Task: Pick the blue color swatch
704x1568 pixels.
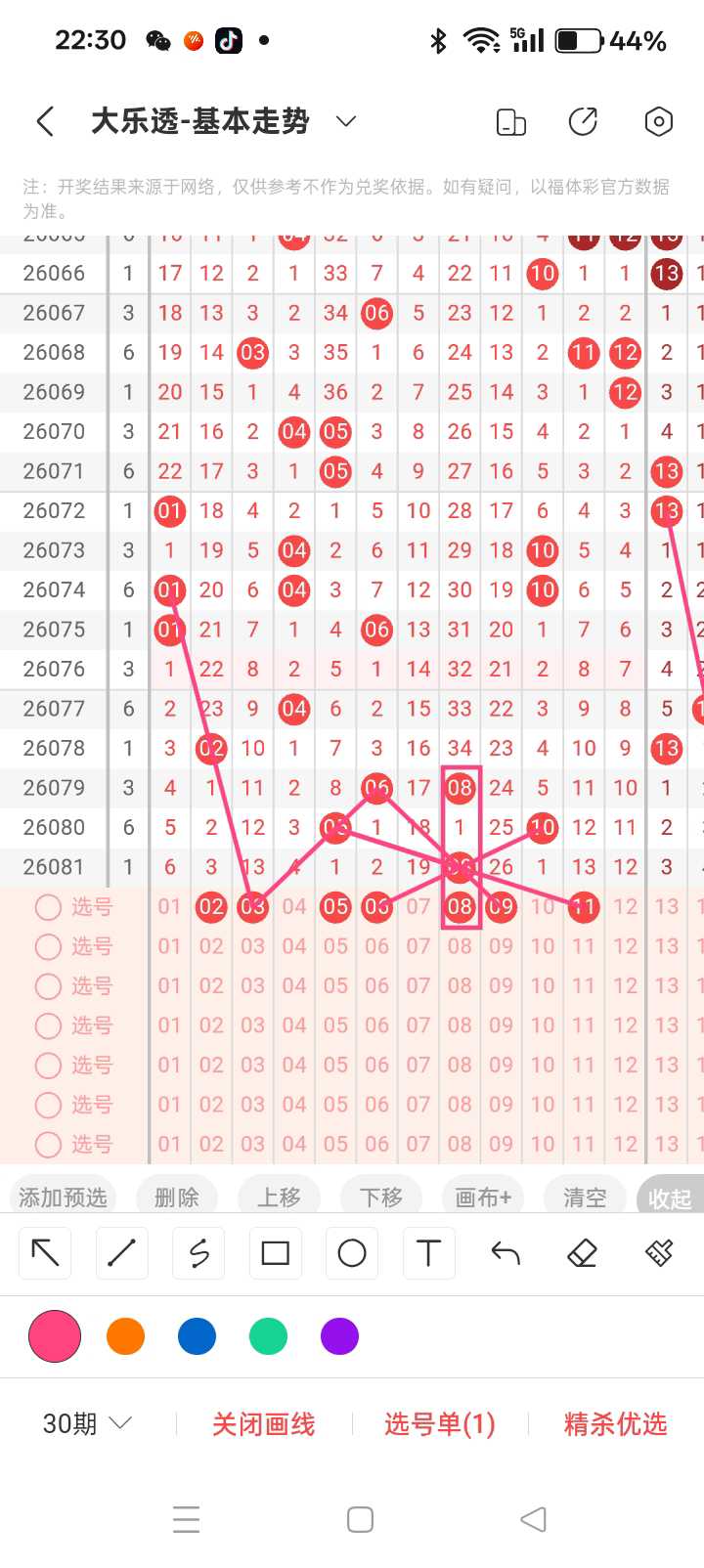Action: (197, 1336)
